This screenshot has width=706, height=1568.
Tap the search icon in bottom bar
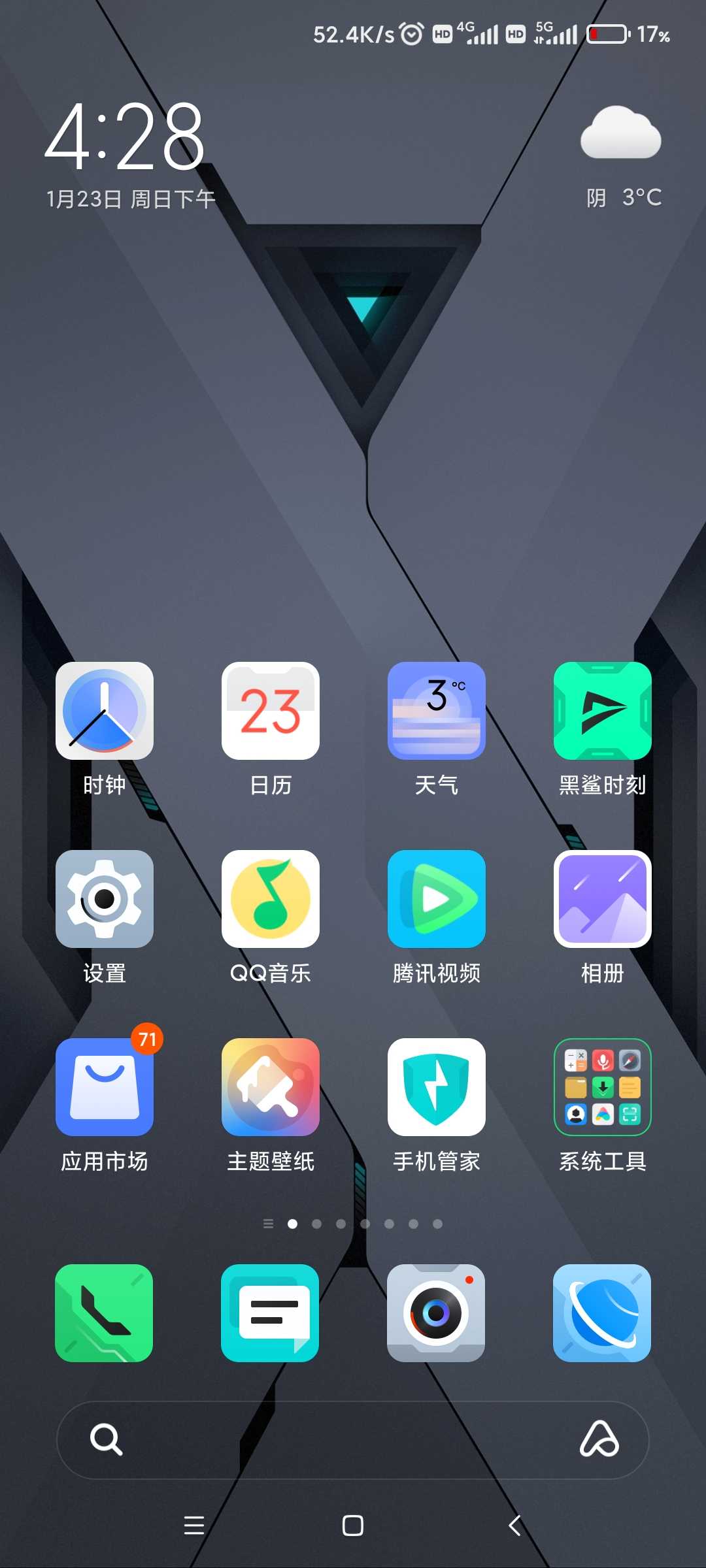106,1439
